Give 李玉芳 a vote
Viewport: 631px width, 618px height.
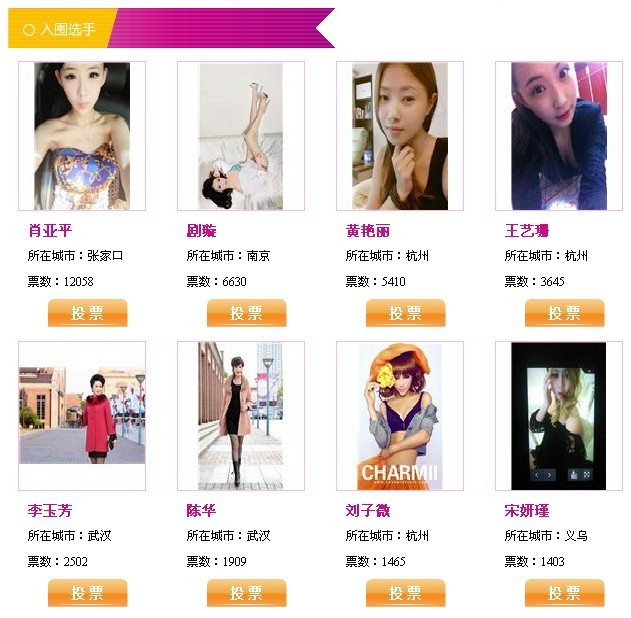click(88, 593)
